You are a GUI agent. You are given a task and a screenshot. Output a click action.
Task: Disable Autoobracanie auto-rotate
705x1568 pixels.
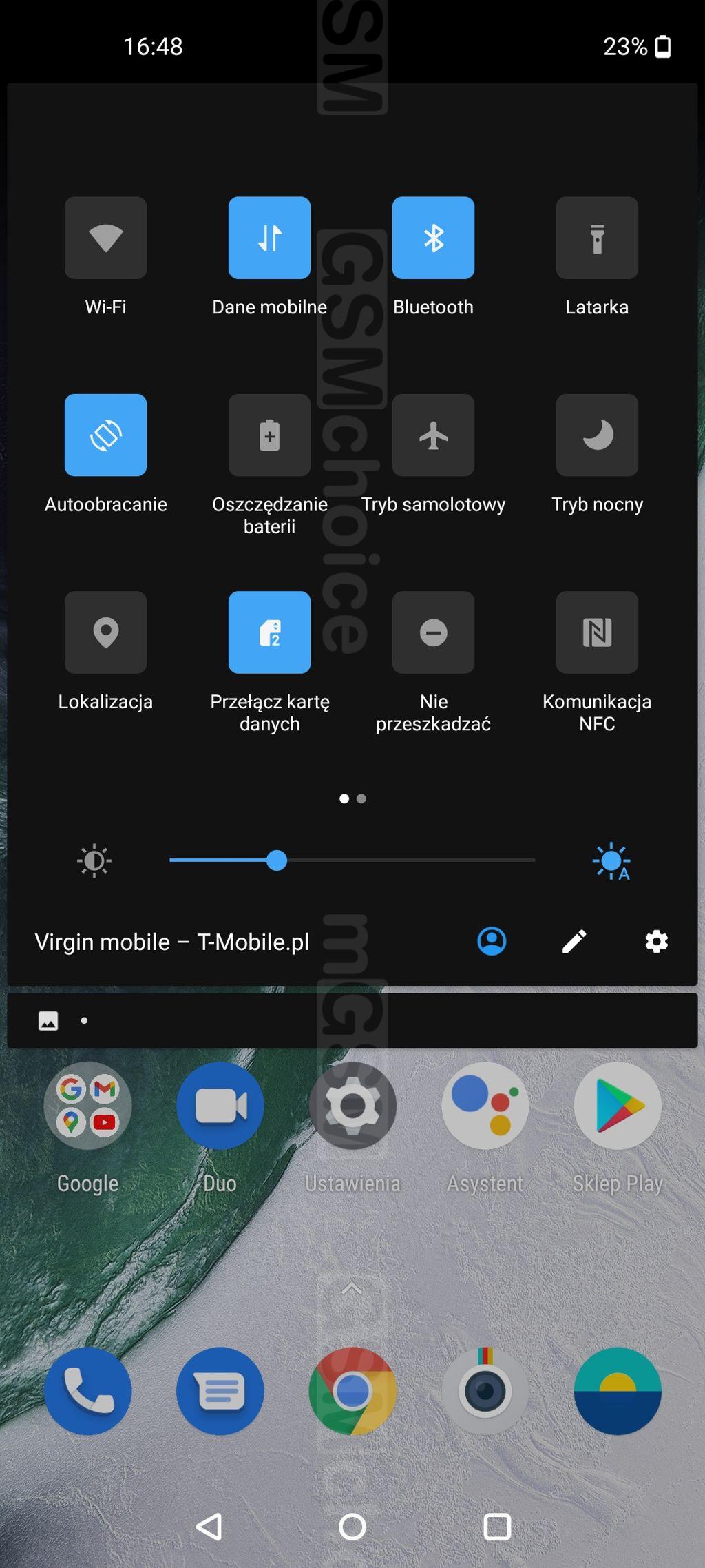(x=105, y=435)
